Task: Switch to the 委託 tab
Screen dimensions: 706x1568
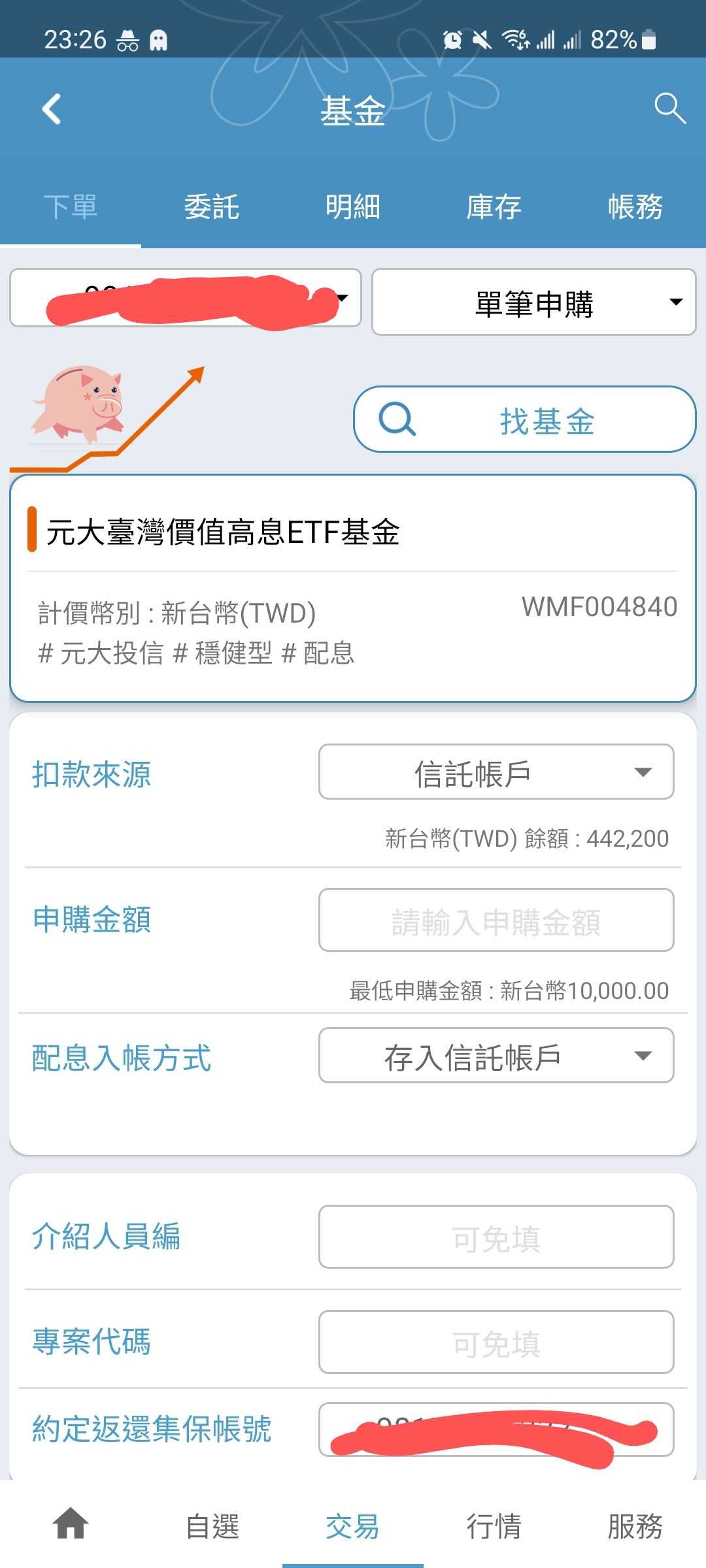Action: pos(212,207)
